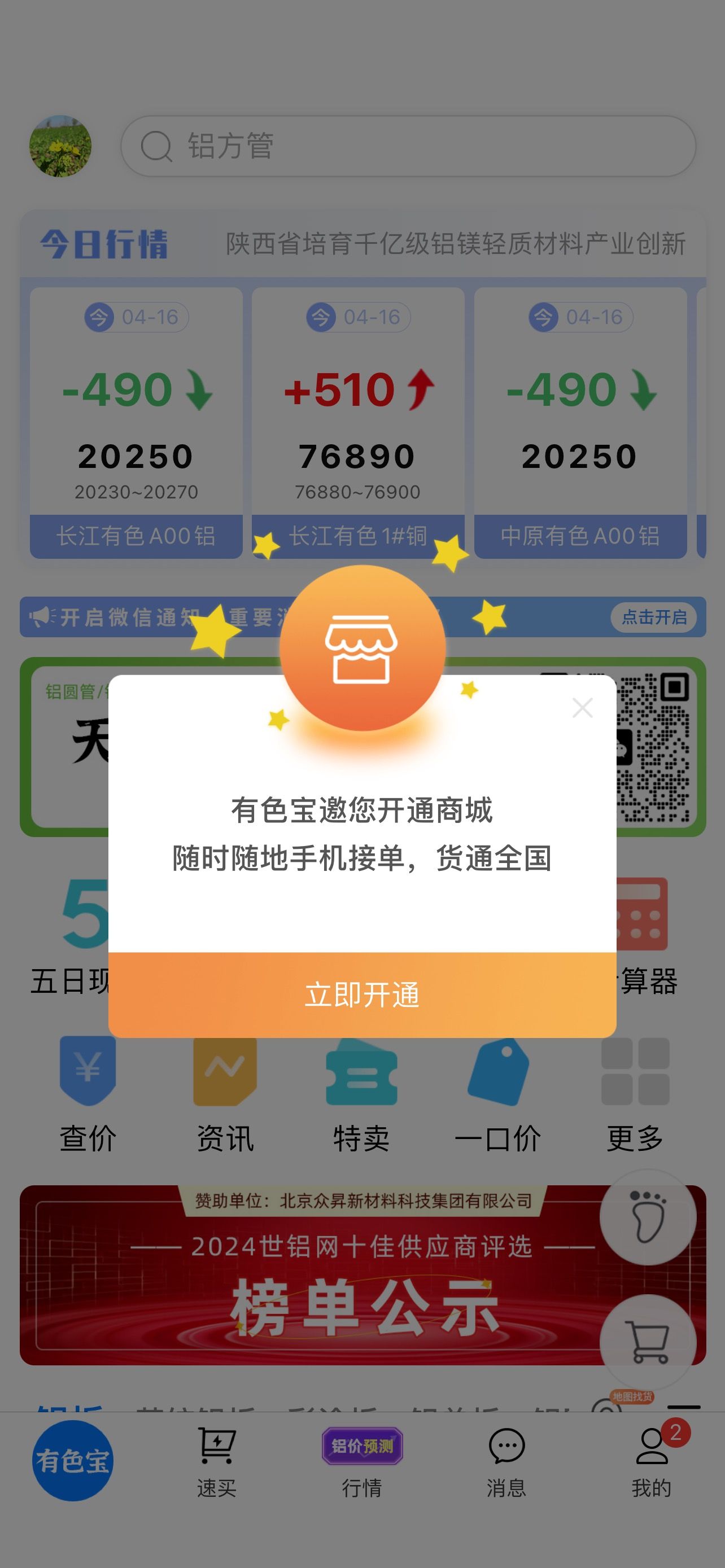
Task: Open the floating shopping cart
Action: 648,1342
